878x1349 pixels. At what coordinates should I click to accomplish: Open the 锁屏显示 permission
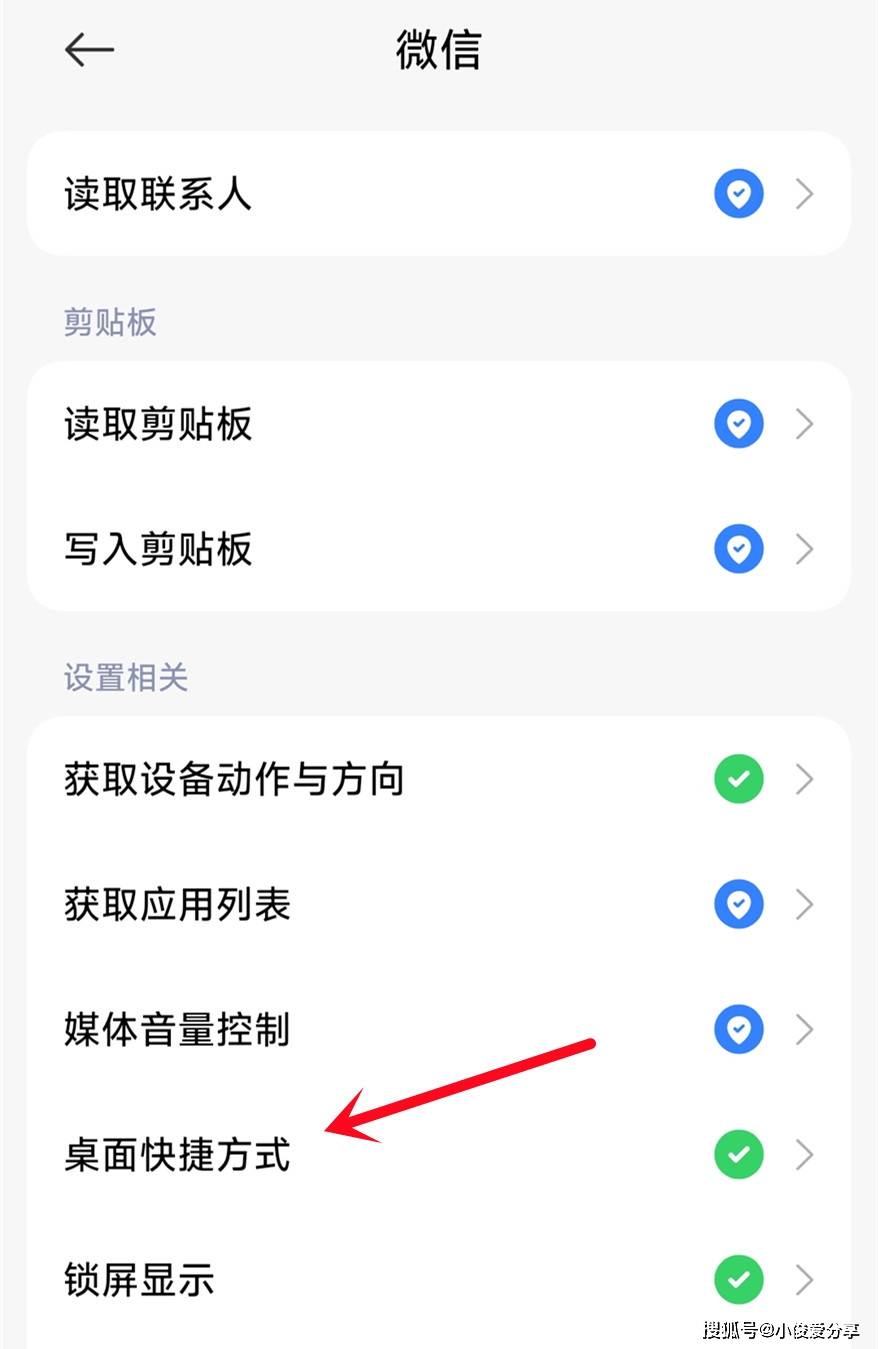tap(438, 1279)
